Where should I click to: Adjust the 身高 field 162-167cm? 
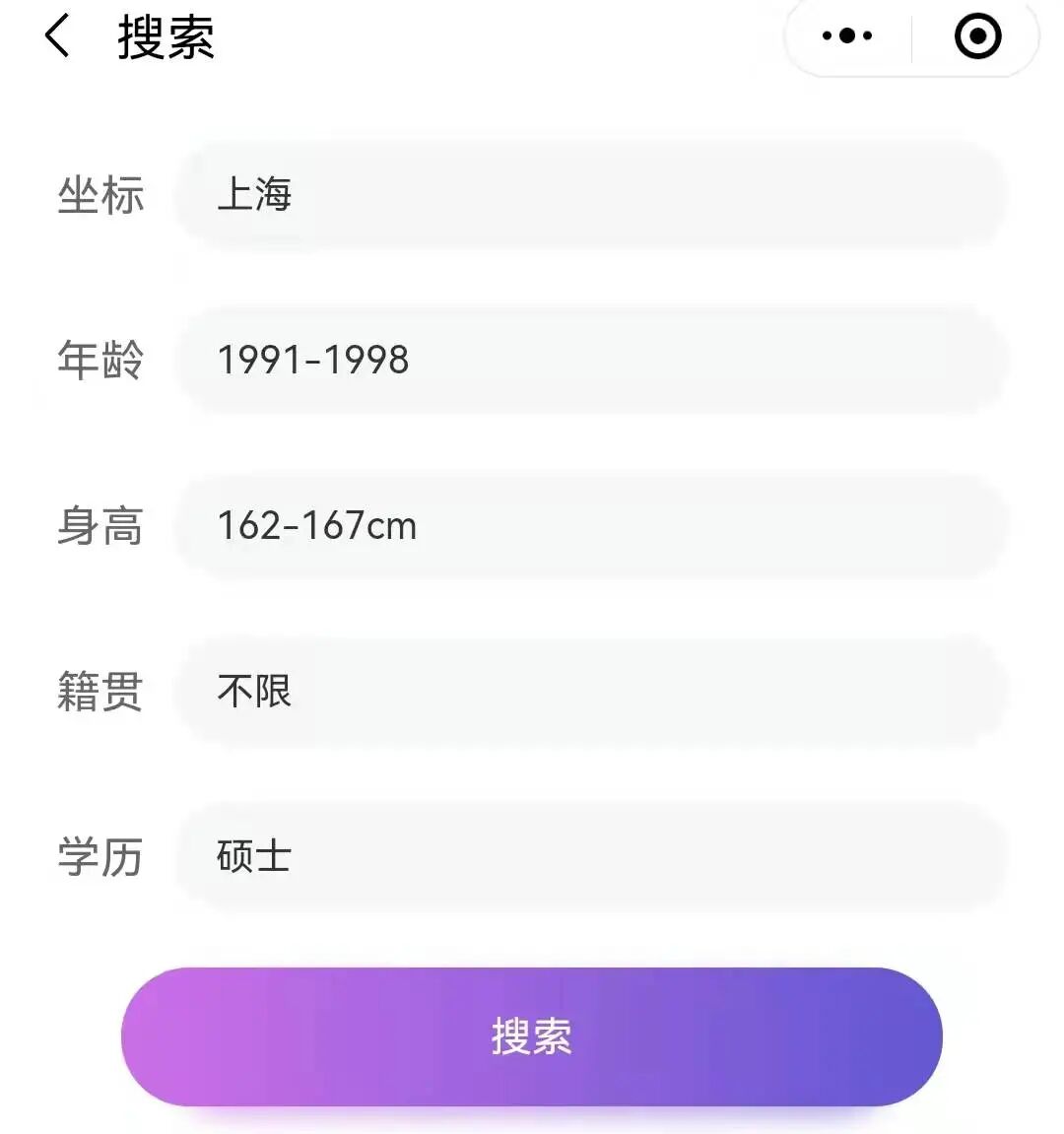[591, 525]
